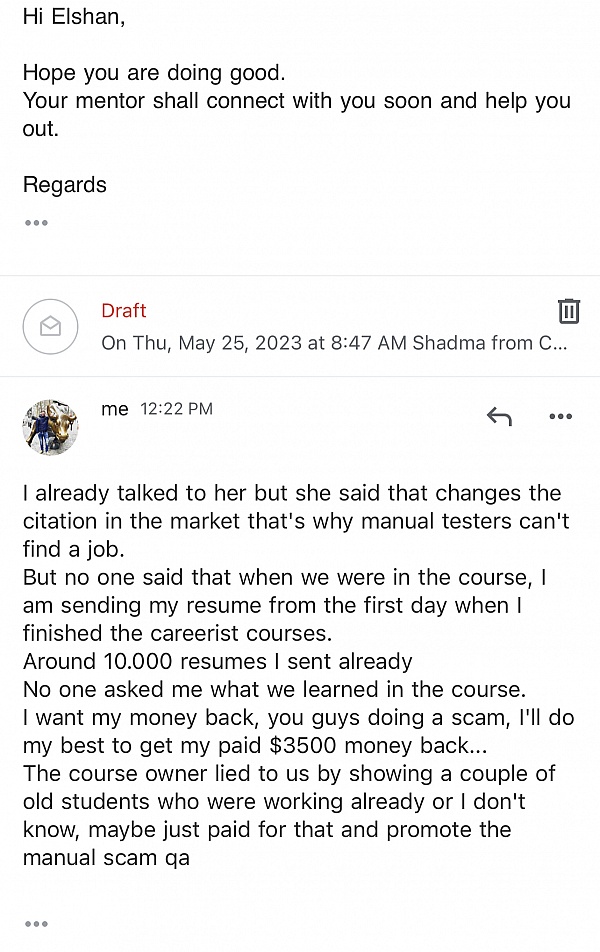Expand quoted text below manual scam qa
Screen dimensions: 600x952
pyautogui.click(x=36, y=924)
